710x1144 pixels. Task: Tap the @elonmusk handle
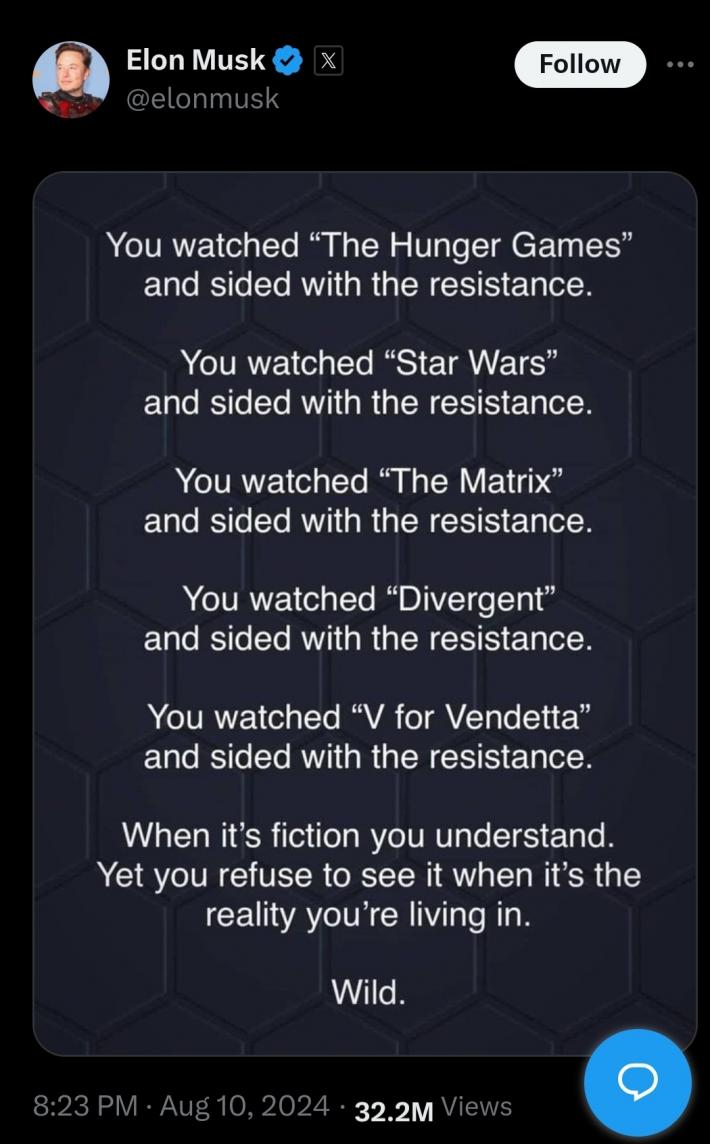click(x=202, y=98)
